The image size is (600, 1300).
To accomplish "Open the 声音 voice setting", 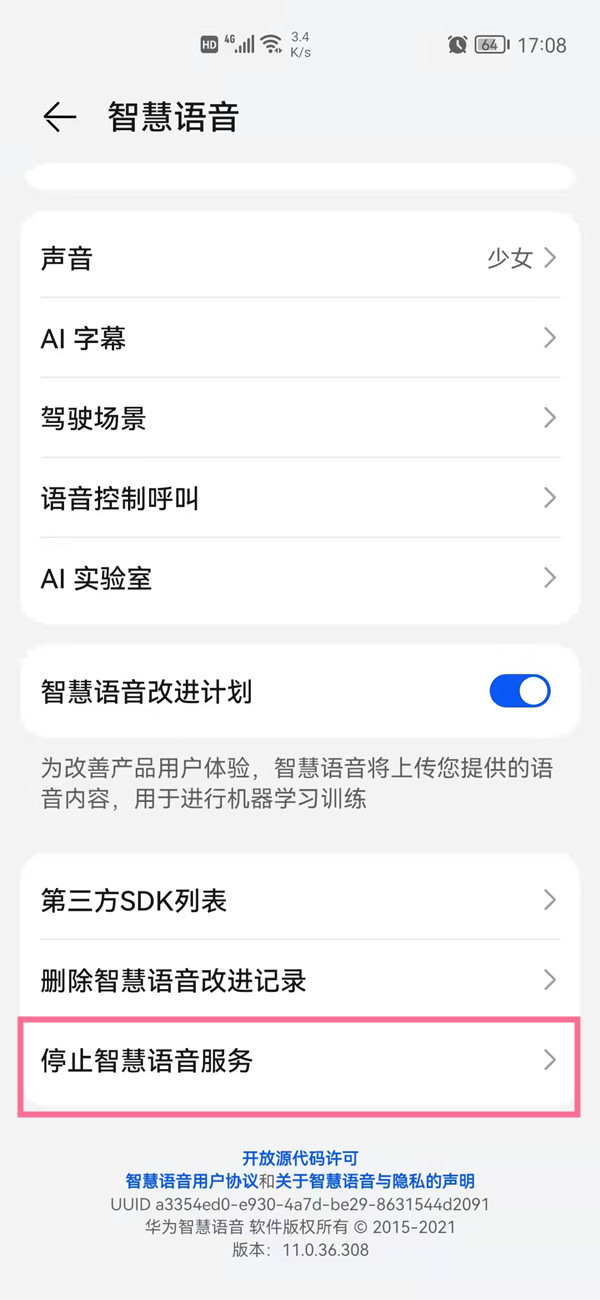I will coord(300,258).
